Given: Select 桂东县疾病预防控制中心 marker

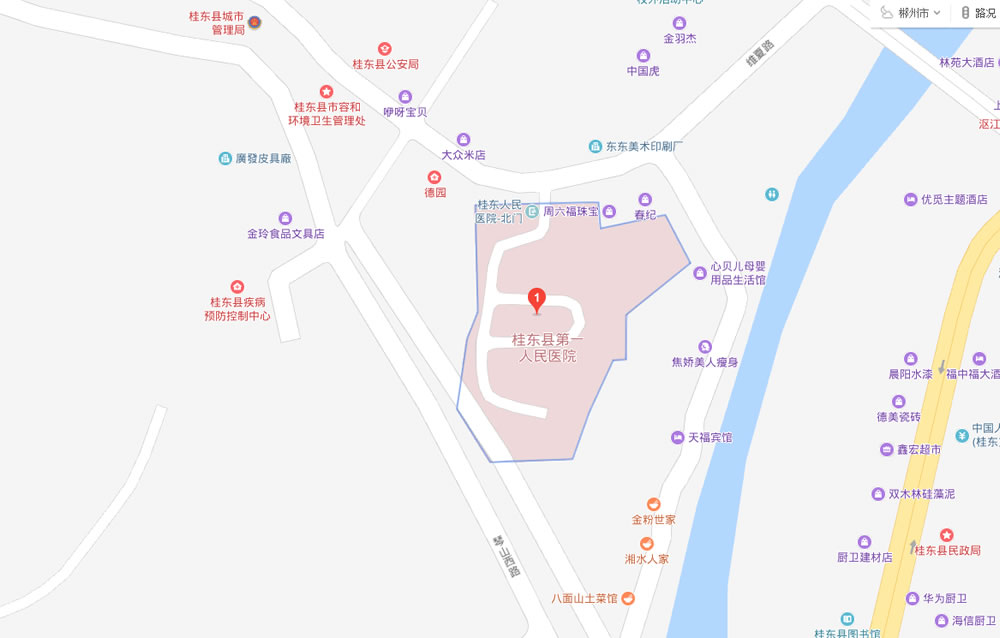Looking at the screenshot, I should (x=237, y=287).
